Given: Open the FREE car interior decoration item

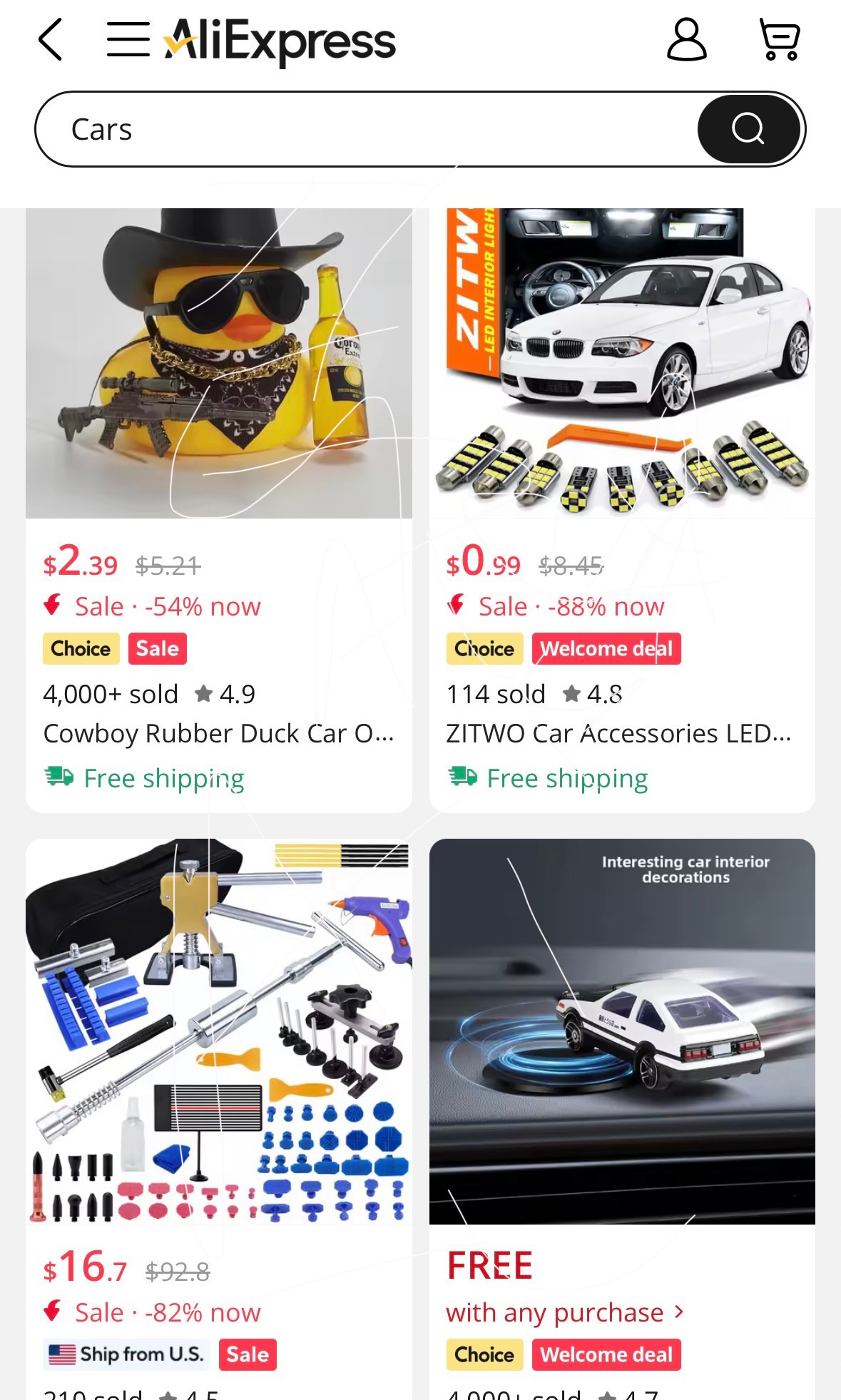Looking at the screenshot, I should click(x=621, y=1031).
